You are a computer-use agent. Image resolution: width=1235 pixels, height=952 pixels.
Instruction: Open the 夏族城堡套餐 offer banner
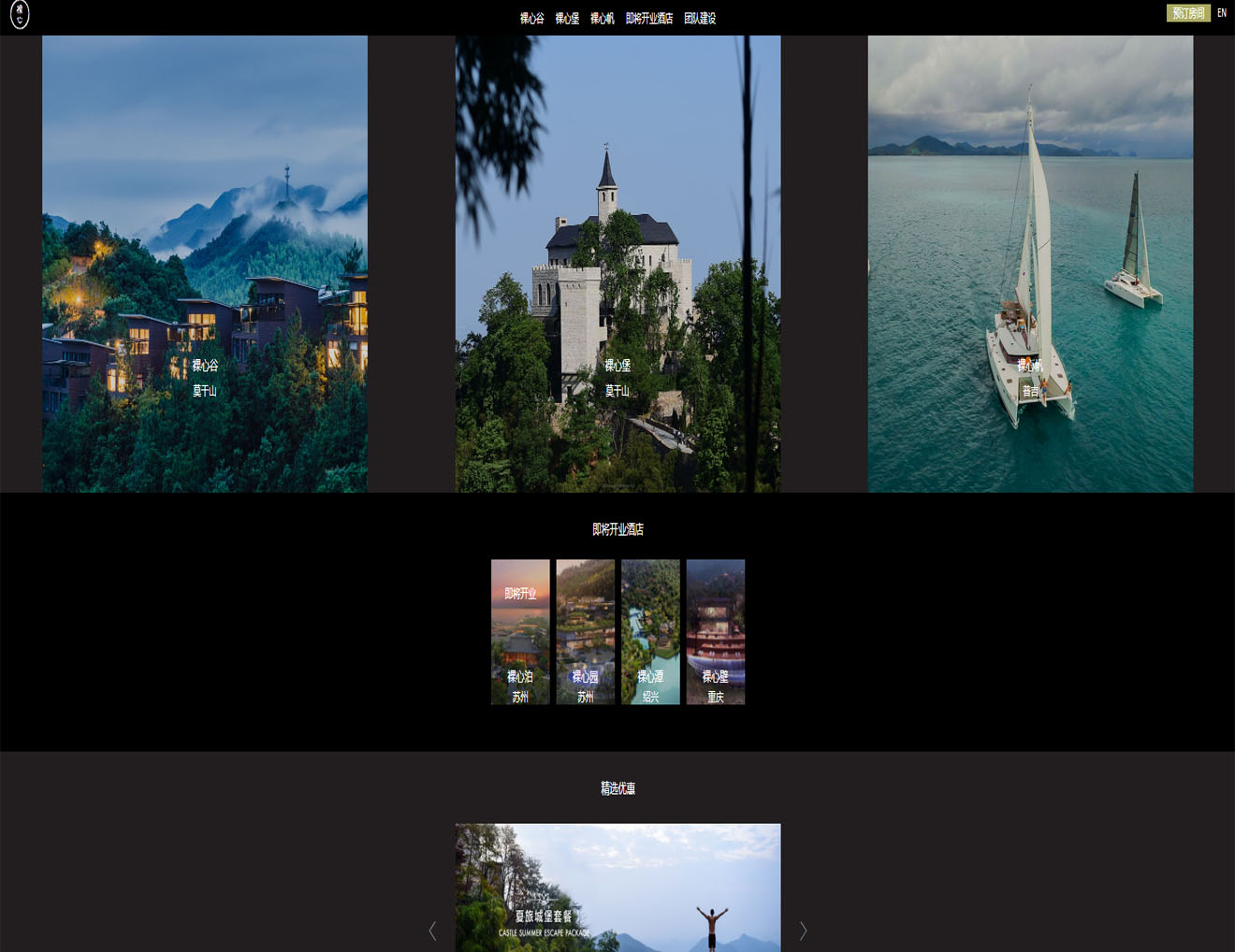[617, 888]
